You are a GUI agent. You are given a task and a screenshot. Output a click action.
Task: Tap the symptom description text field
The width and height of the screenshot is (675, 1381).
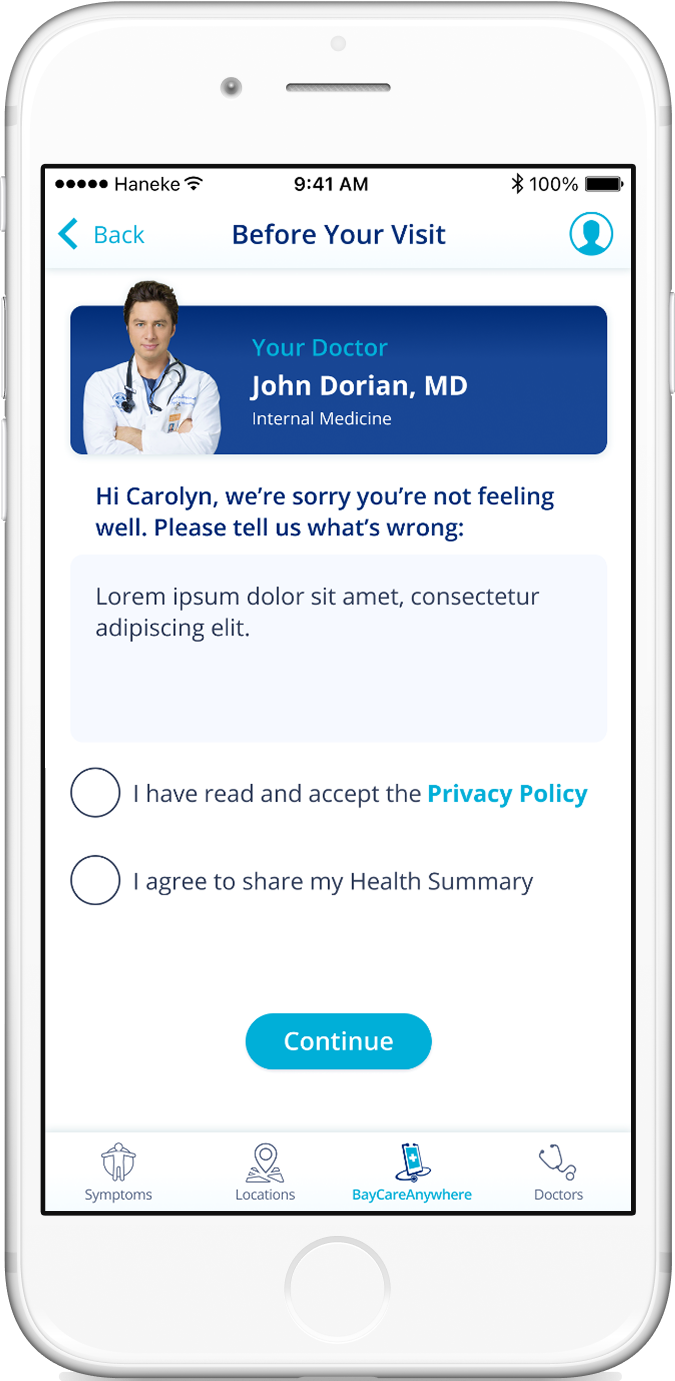(338, 648)
